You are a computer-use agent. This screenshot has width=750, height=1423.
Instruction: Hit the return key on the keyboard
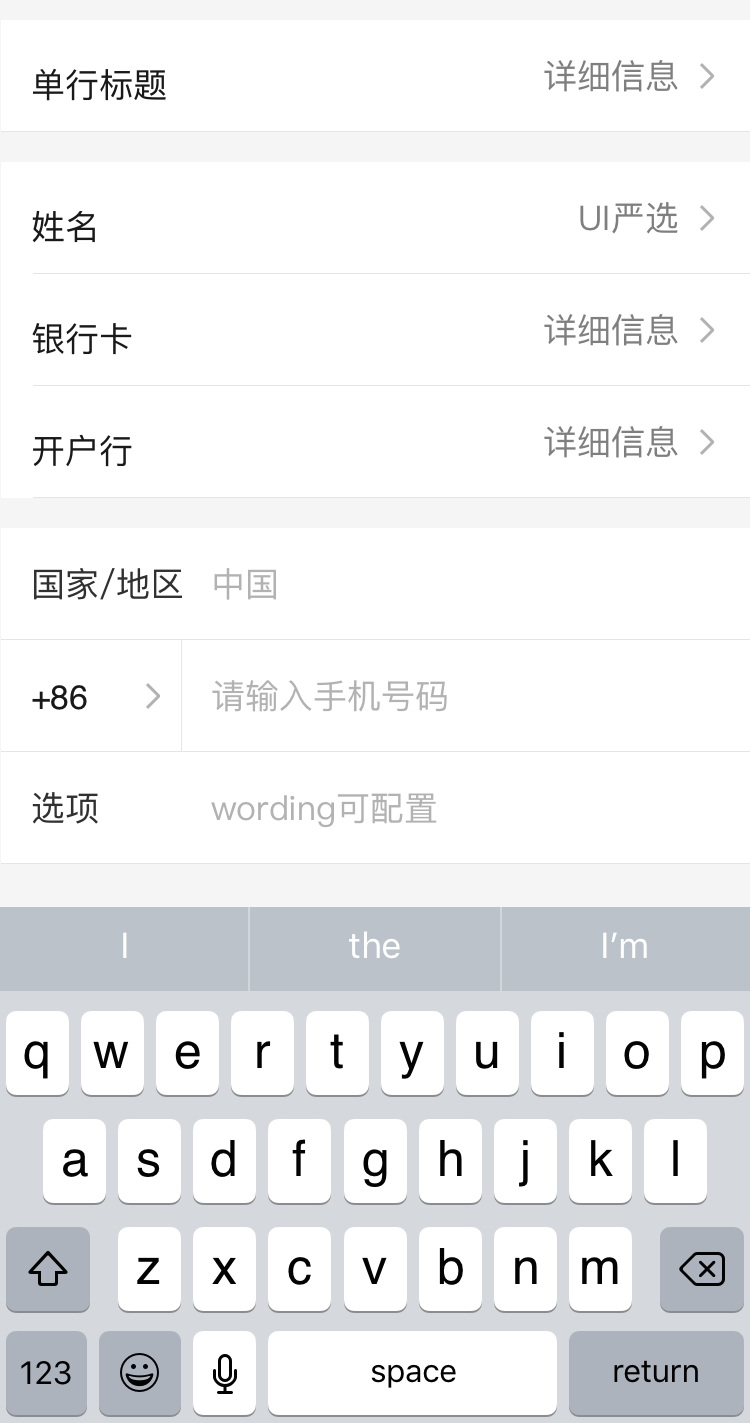(x=655, y=1372)
